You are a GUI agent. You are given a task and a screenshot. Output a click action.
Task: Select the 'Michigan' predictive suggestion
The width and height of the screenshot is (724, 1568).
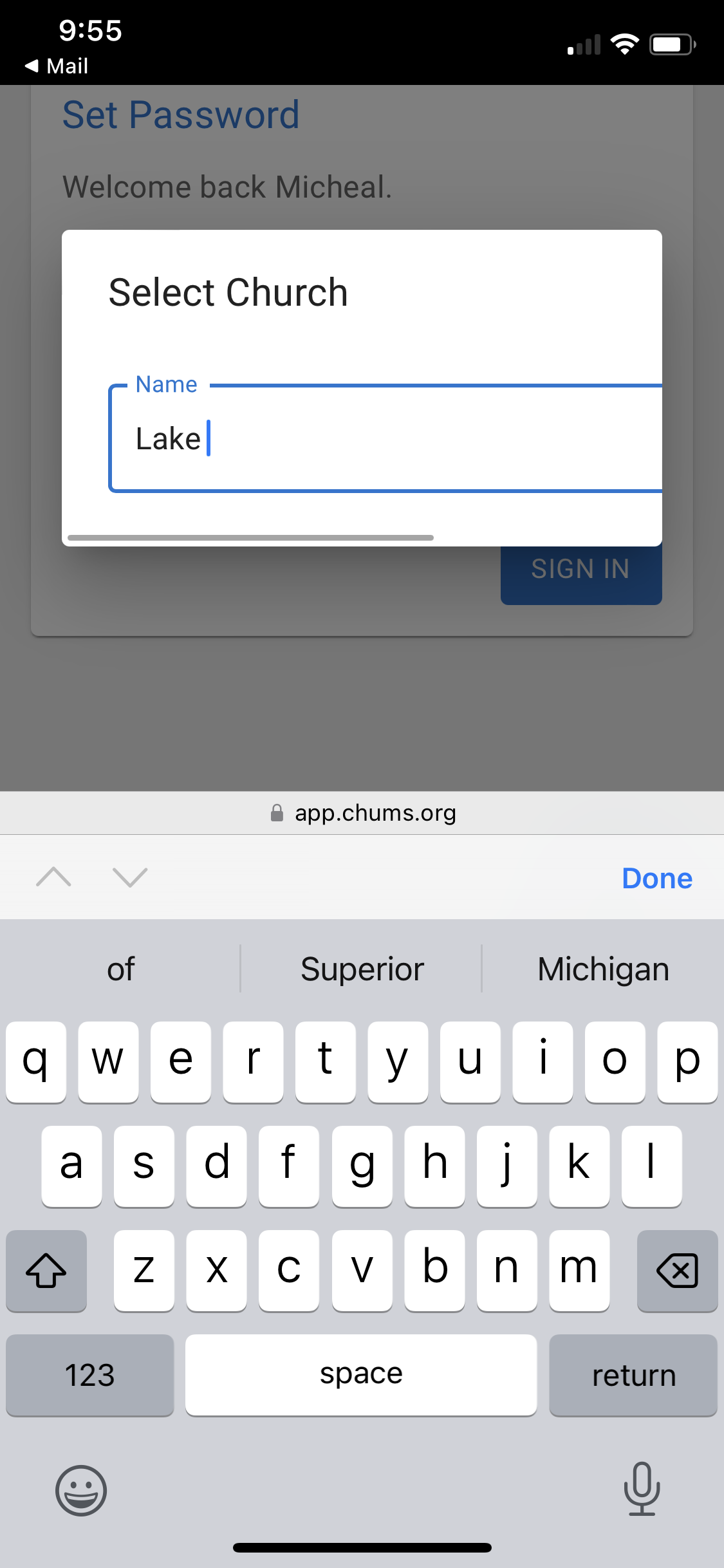click(x=602, y=968)
